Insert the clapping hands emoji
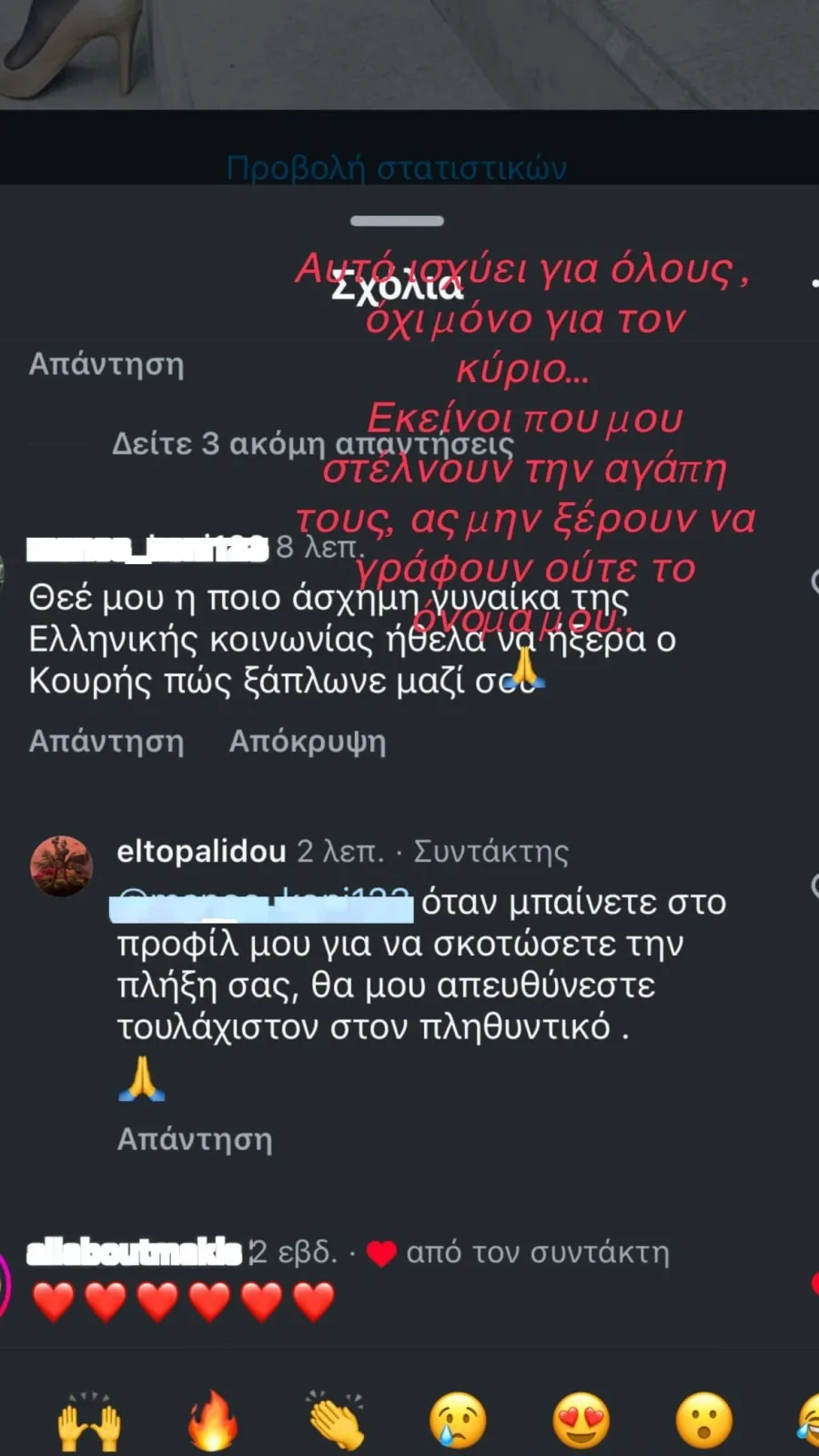The height and width of the screenshot is (1456, 819). pyautogui.click(x=336, y=1421)
